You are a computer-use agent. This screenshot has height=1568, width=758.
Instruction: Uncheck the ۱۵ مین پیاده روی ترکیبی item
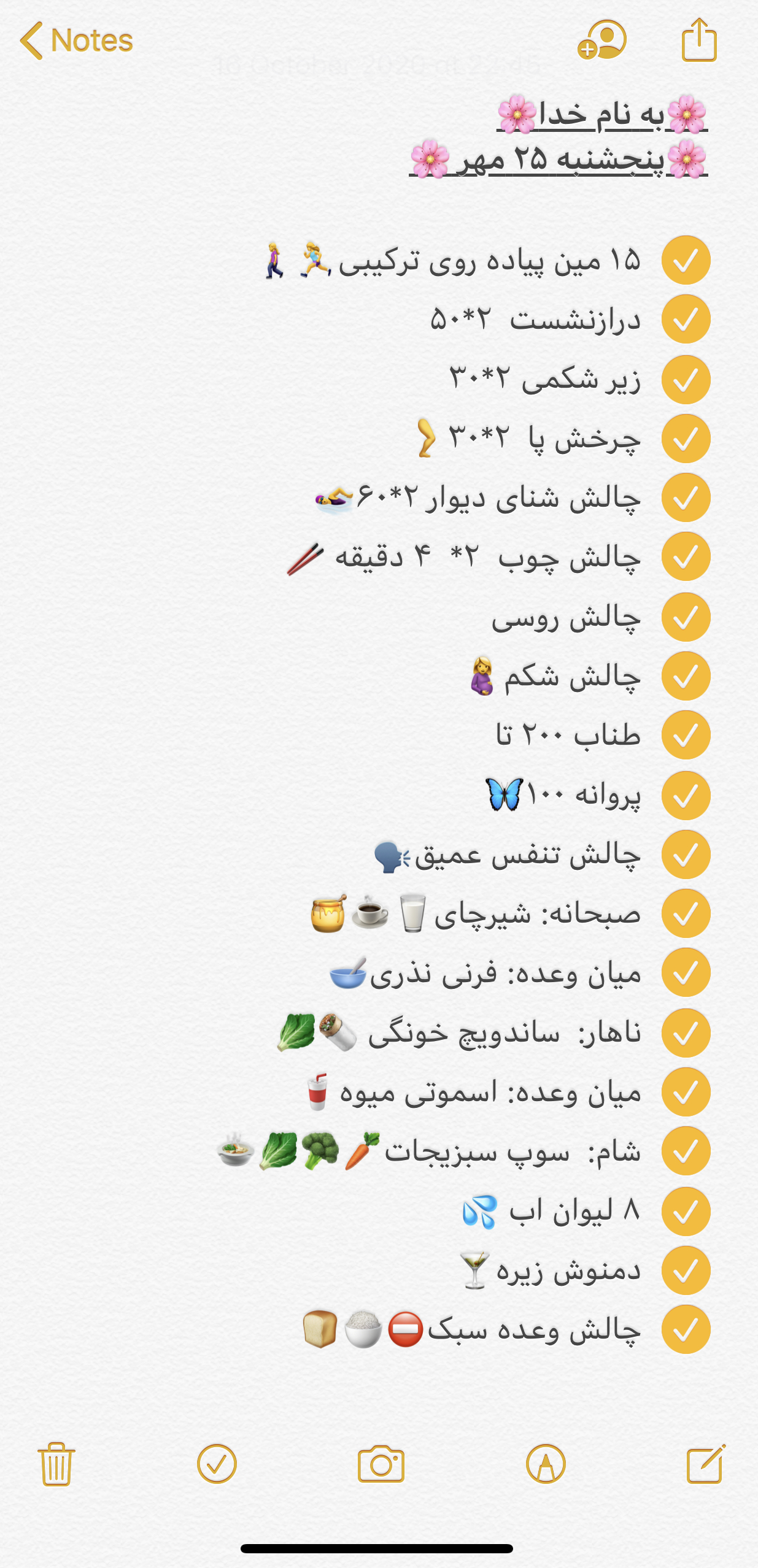click(x=686, y=261)
